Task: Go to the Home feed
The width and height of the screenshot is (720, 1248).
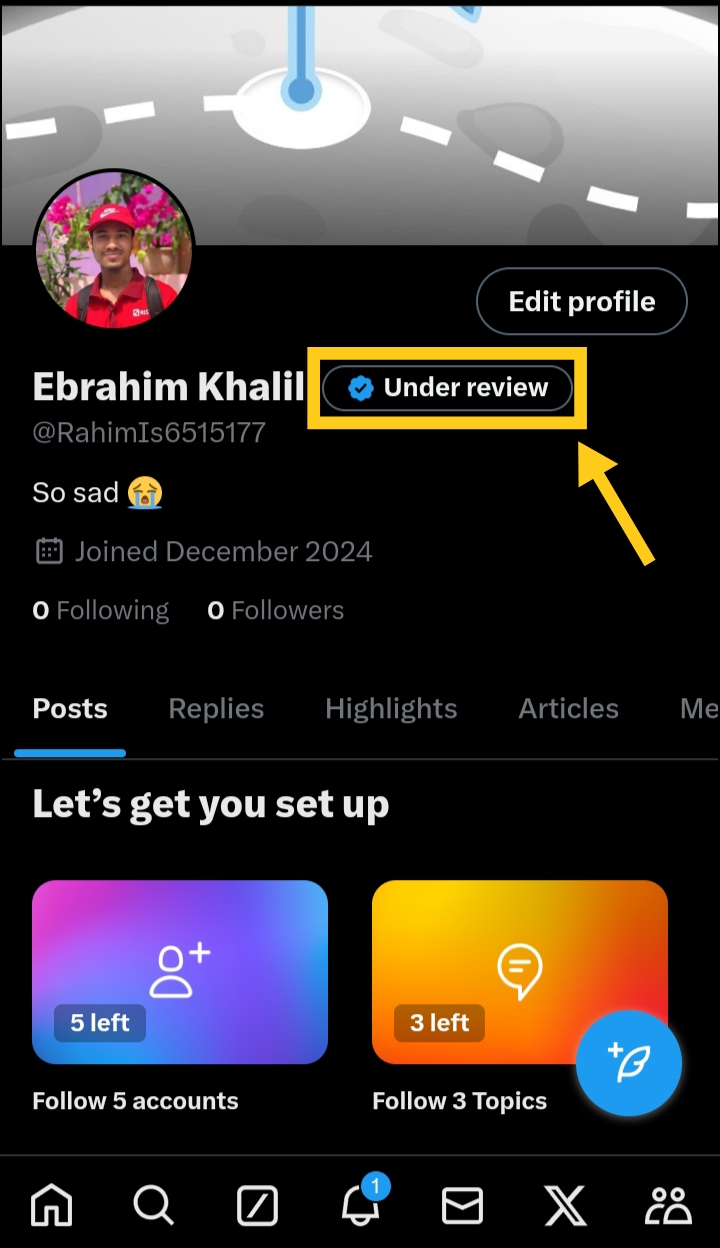Action: 52,1205
